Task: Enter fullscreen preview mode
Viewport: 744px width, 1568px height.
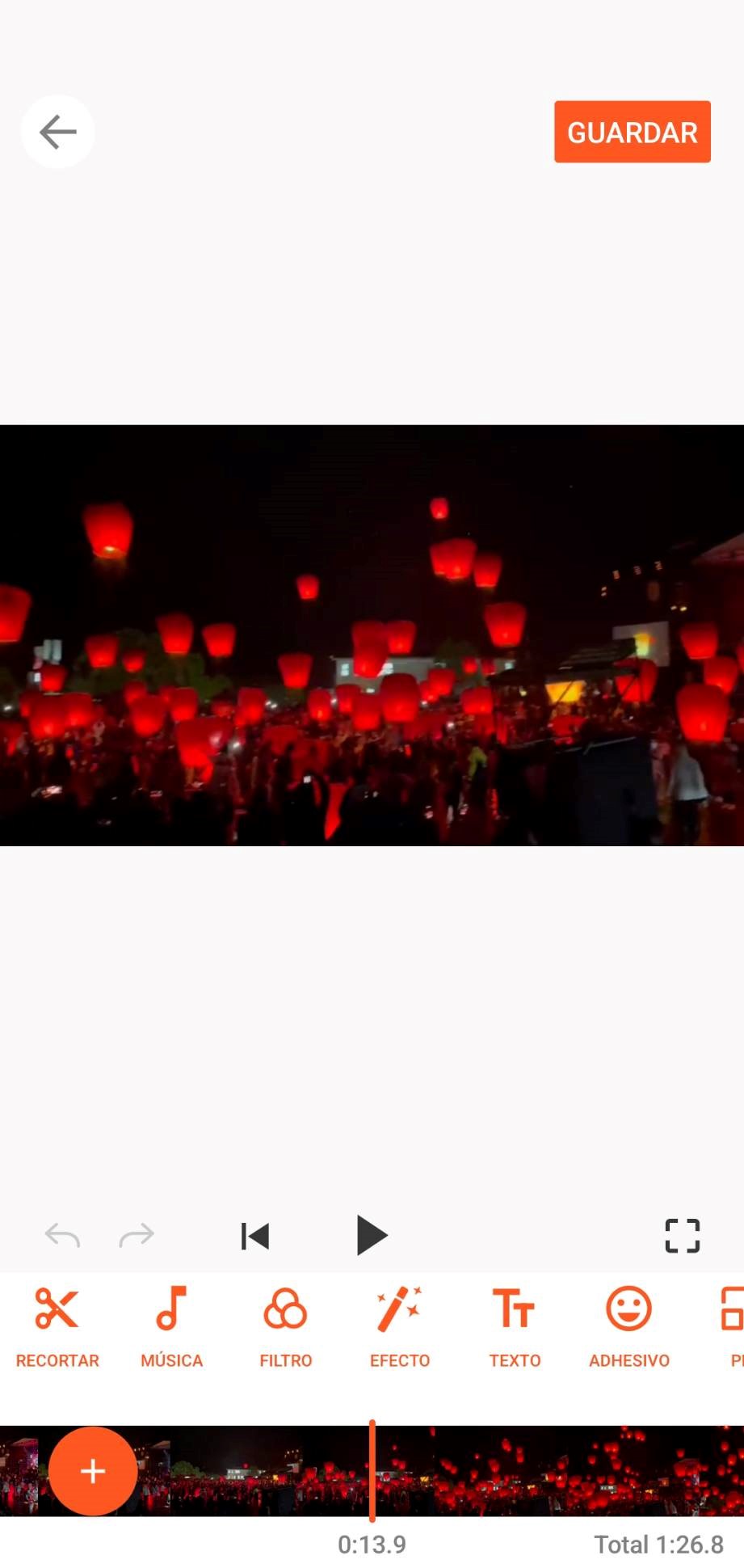Action: tap(682, 1235)
